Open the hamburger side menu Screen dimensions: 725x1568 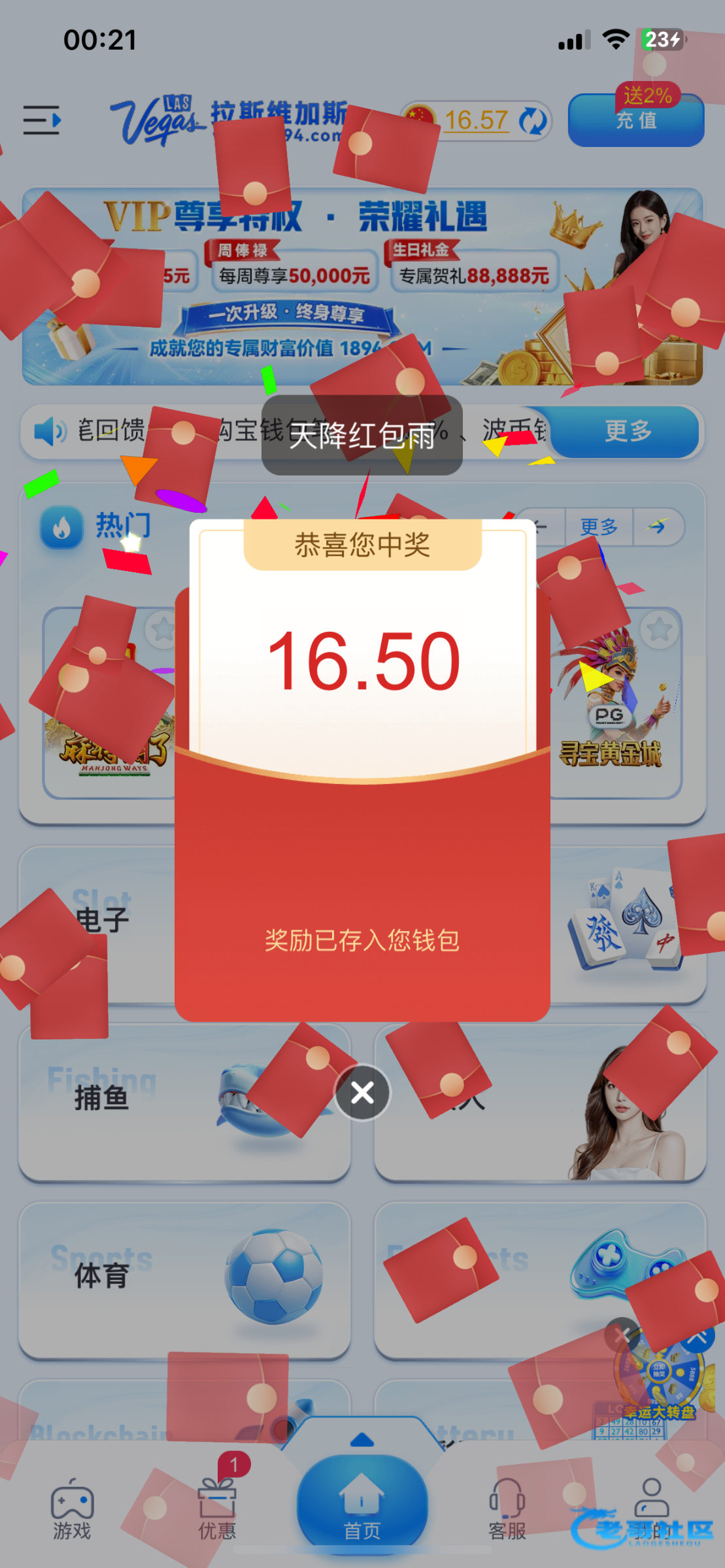coord(41,120)
